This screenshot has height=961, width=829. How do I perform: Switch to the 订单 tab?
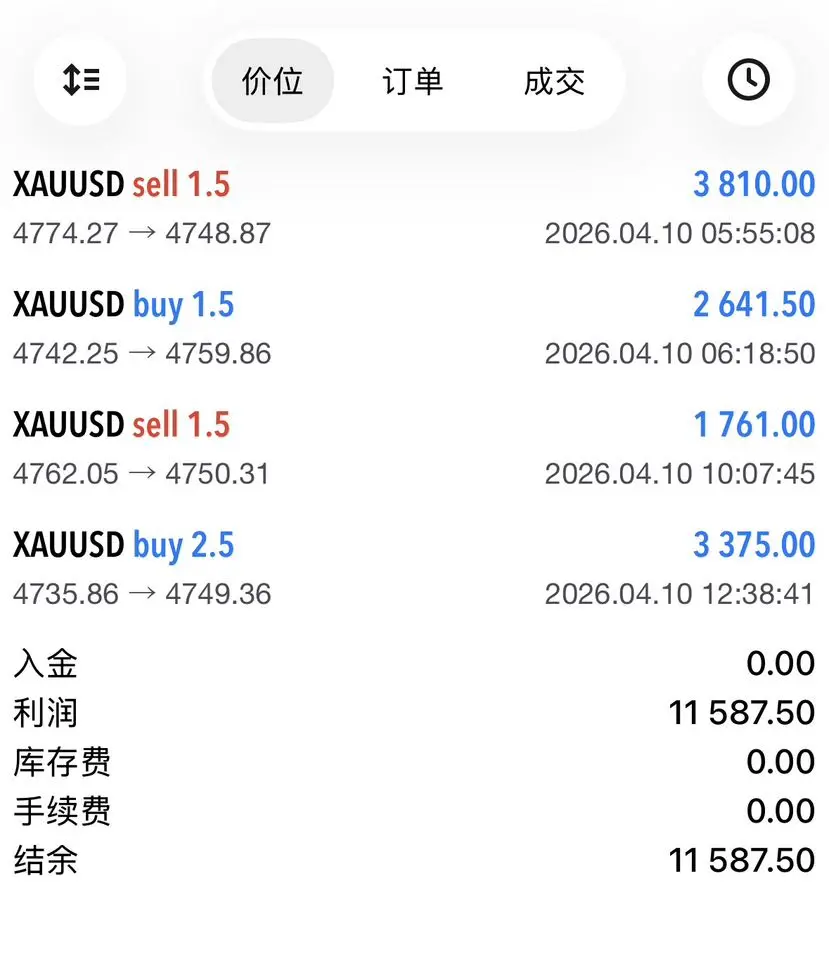(412, 81)
